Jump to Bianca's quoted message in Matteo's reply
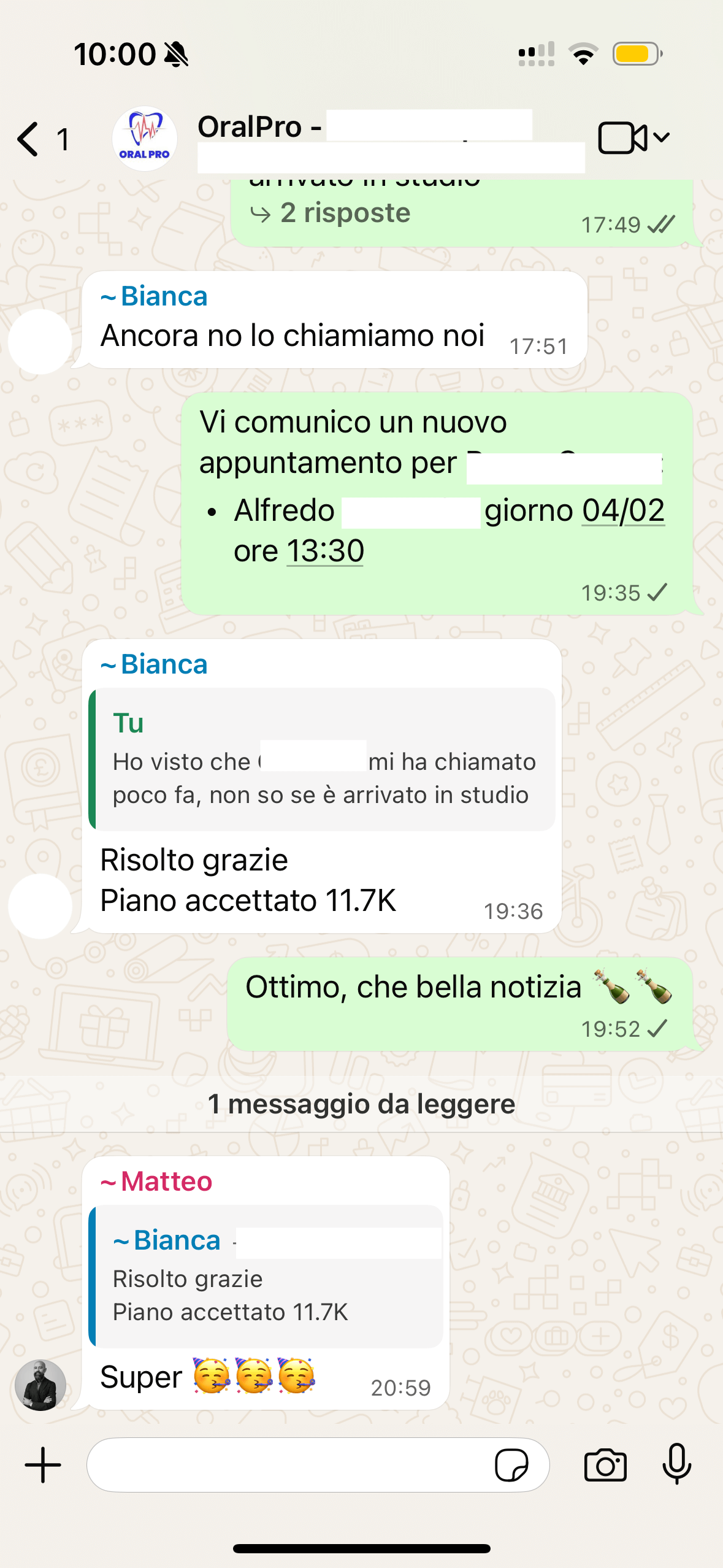 (x=267, y=1276)
